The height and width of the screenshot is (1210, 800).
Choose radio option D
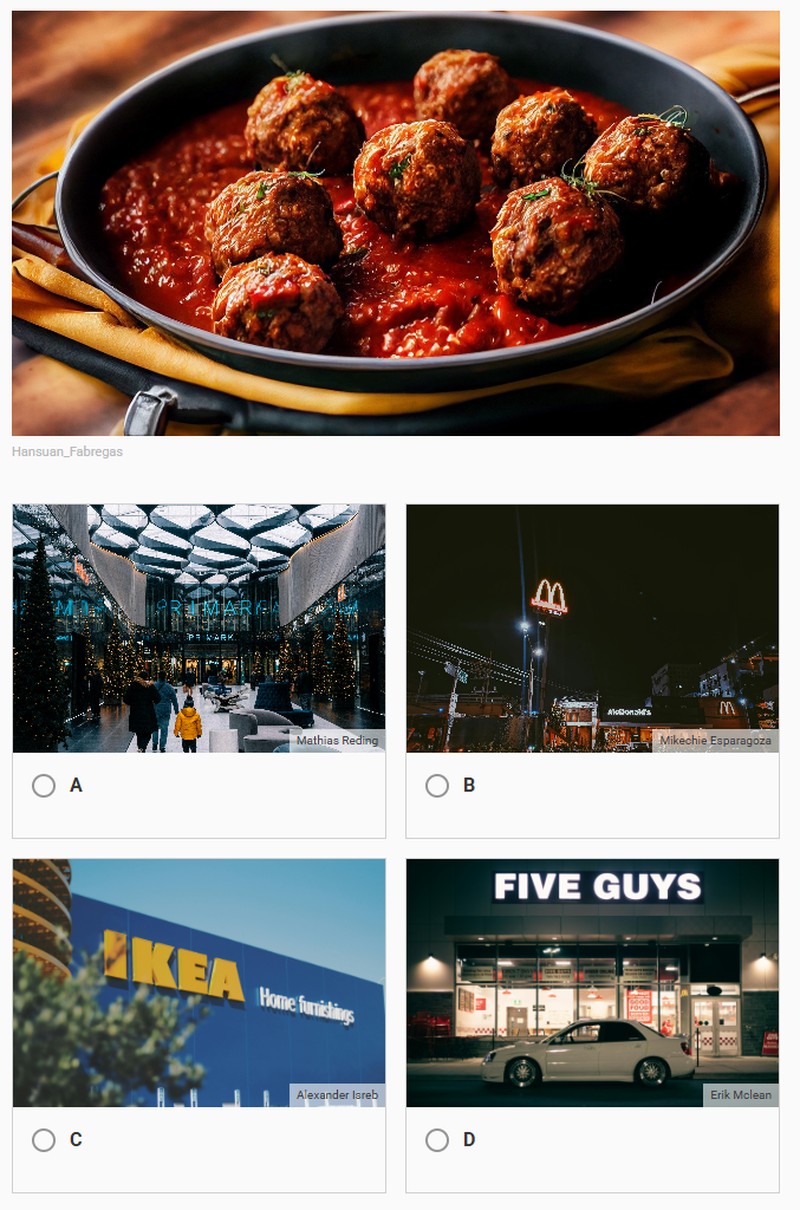437,1140
